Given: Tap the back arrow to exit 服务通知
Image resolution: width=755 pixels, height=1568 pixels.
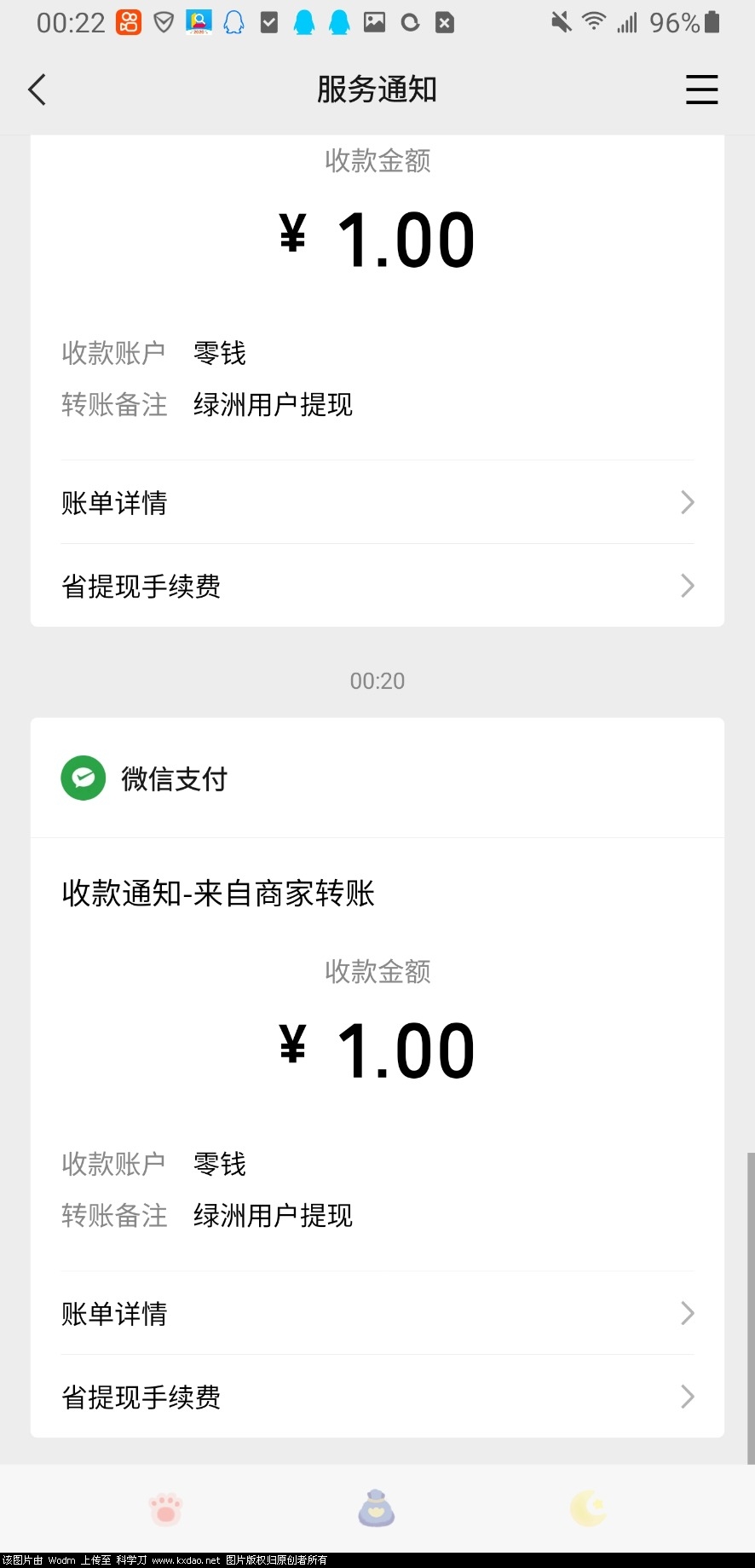Looking at the screenshot, I should tap(36, 89).
